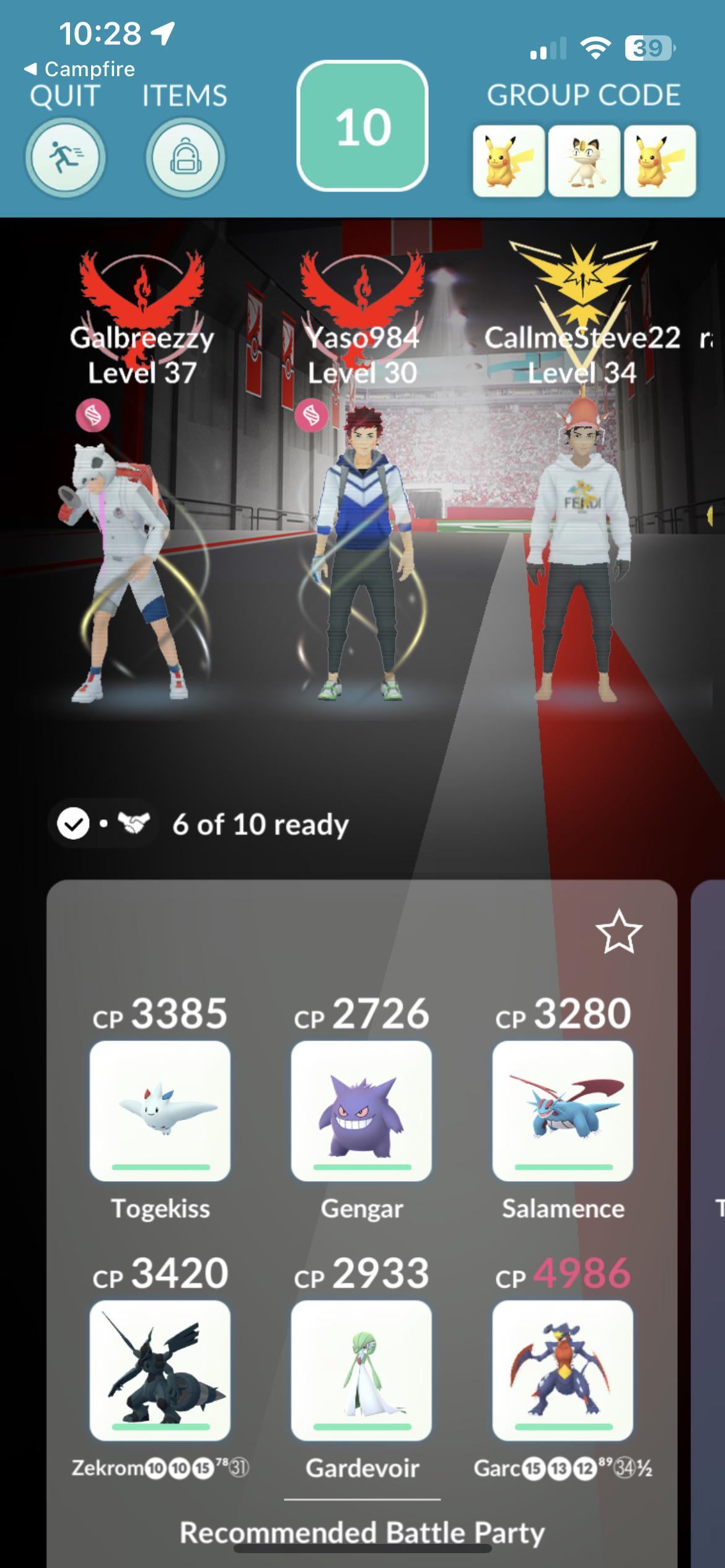Quit the raid lobby
The image size is (725, 1568).
(65, 157)
